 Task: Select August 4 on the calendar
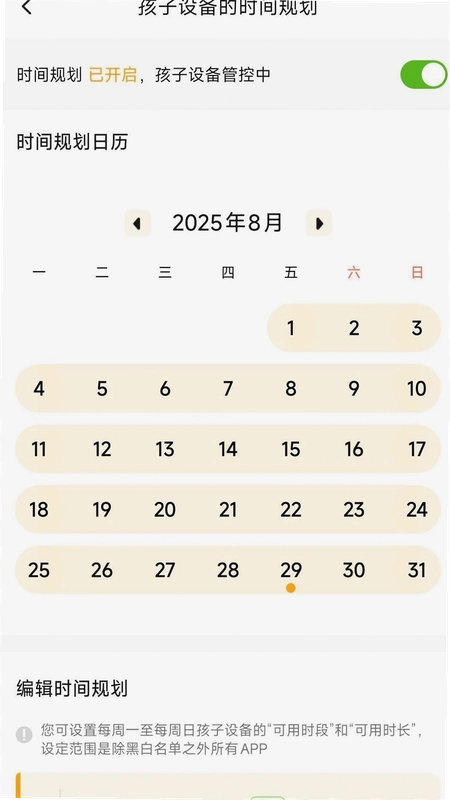coord(39,389)
